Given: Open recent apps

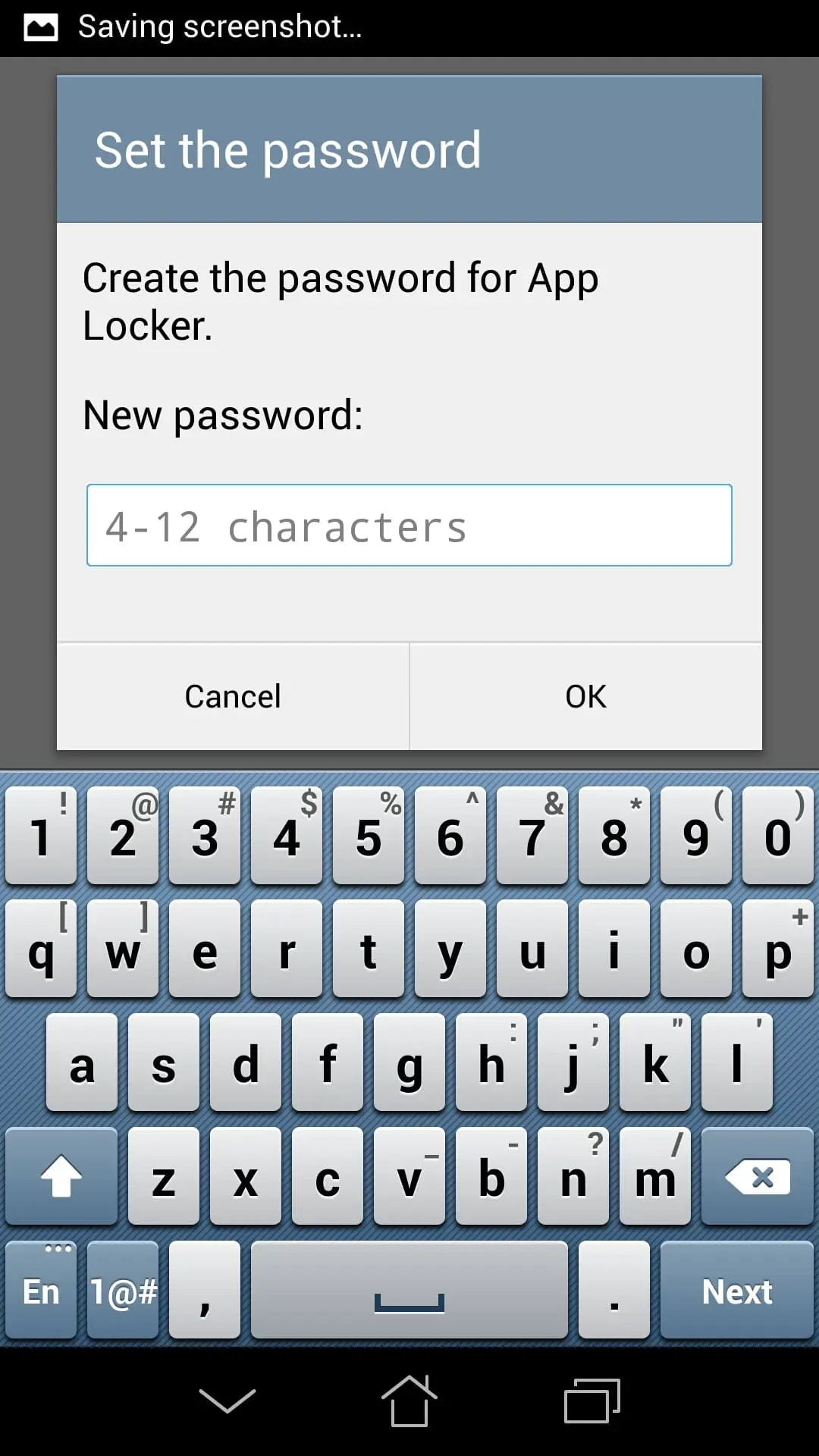Looking at the screenshot, I should (x=592, y=1401).
